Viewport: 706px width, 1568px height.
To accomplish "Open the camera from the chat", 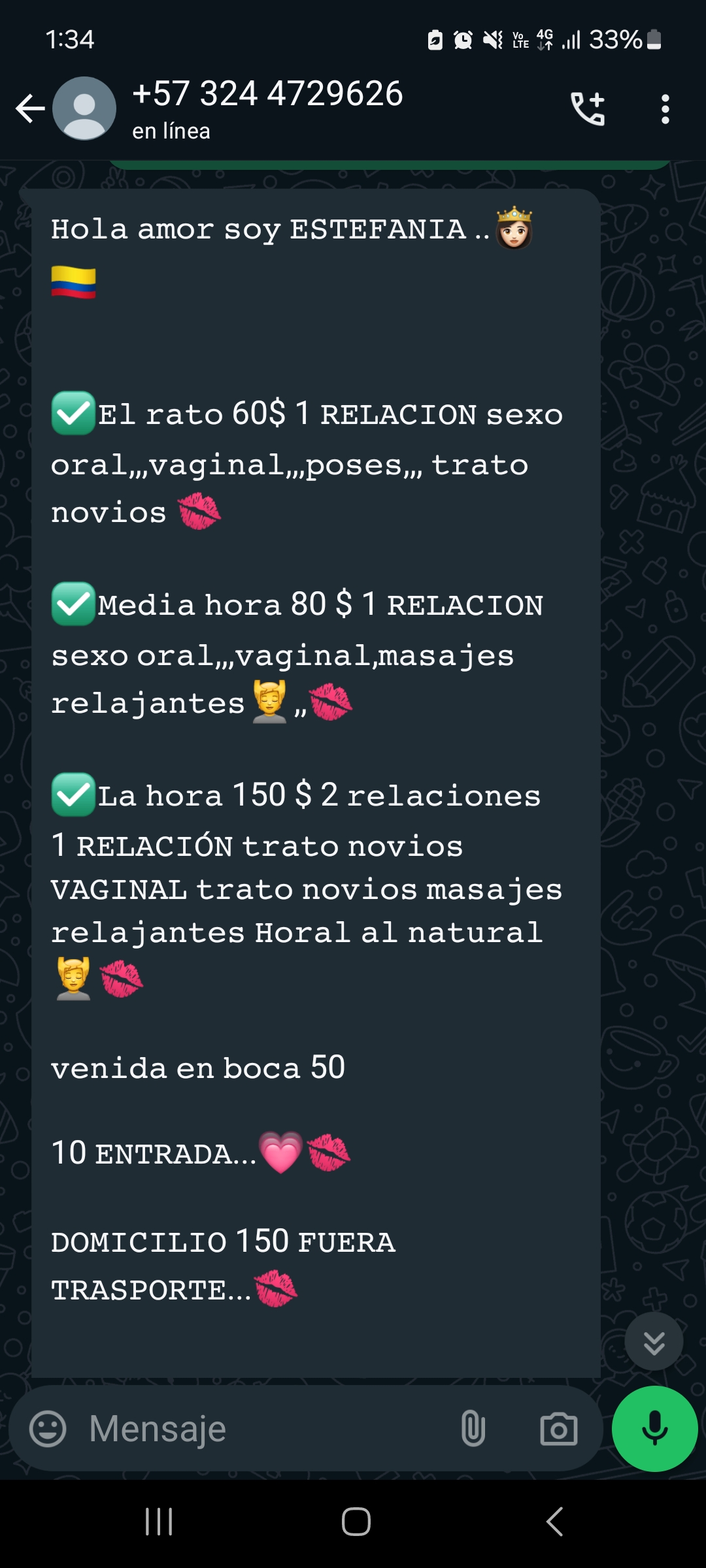I will tap(559, 1429).
